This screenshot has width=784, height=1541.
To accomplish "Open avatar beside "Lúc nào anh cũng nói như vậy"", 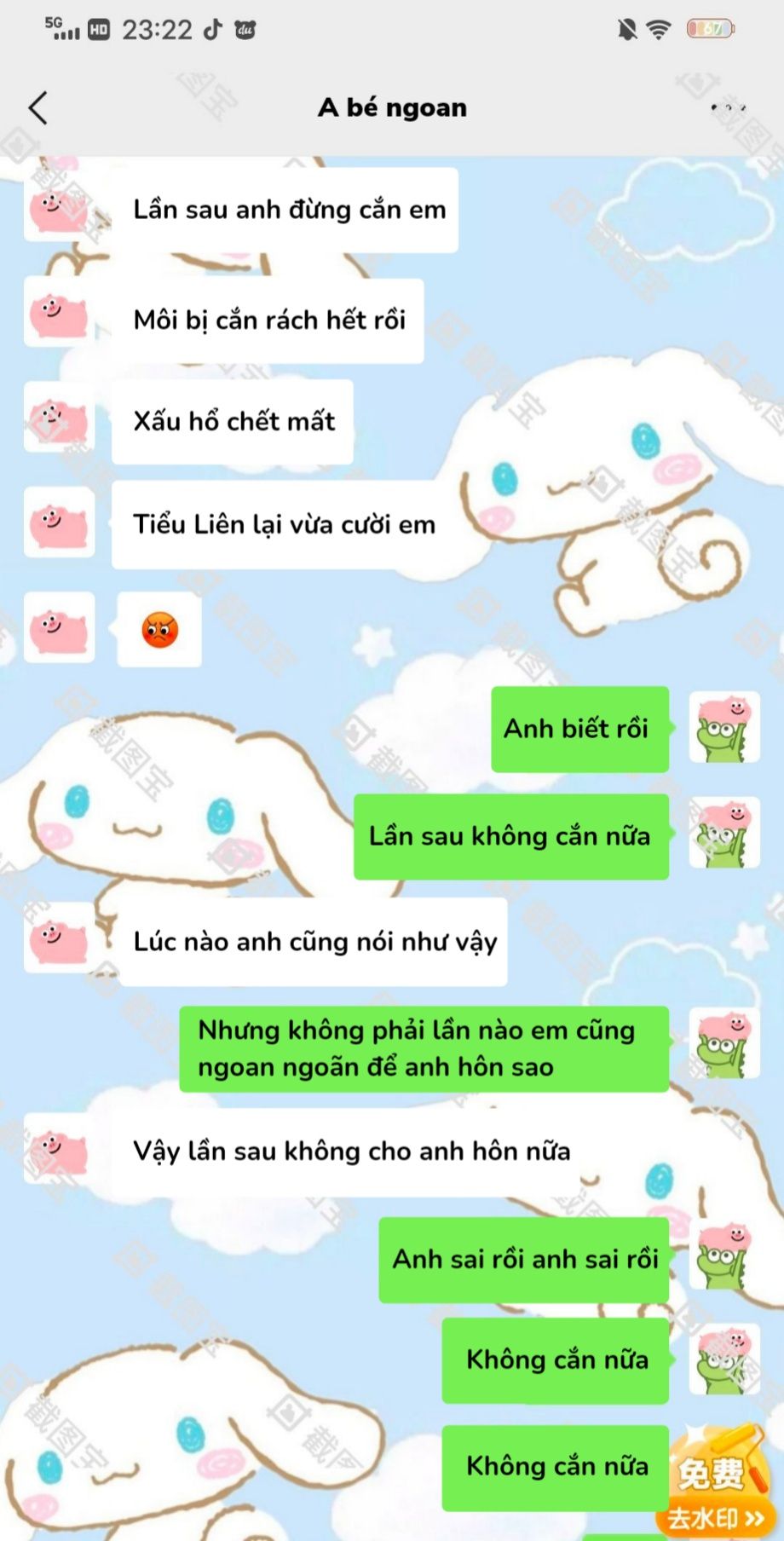I will (59, 938).
